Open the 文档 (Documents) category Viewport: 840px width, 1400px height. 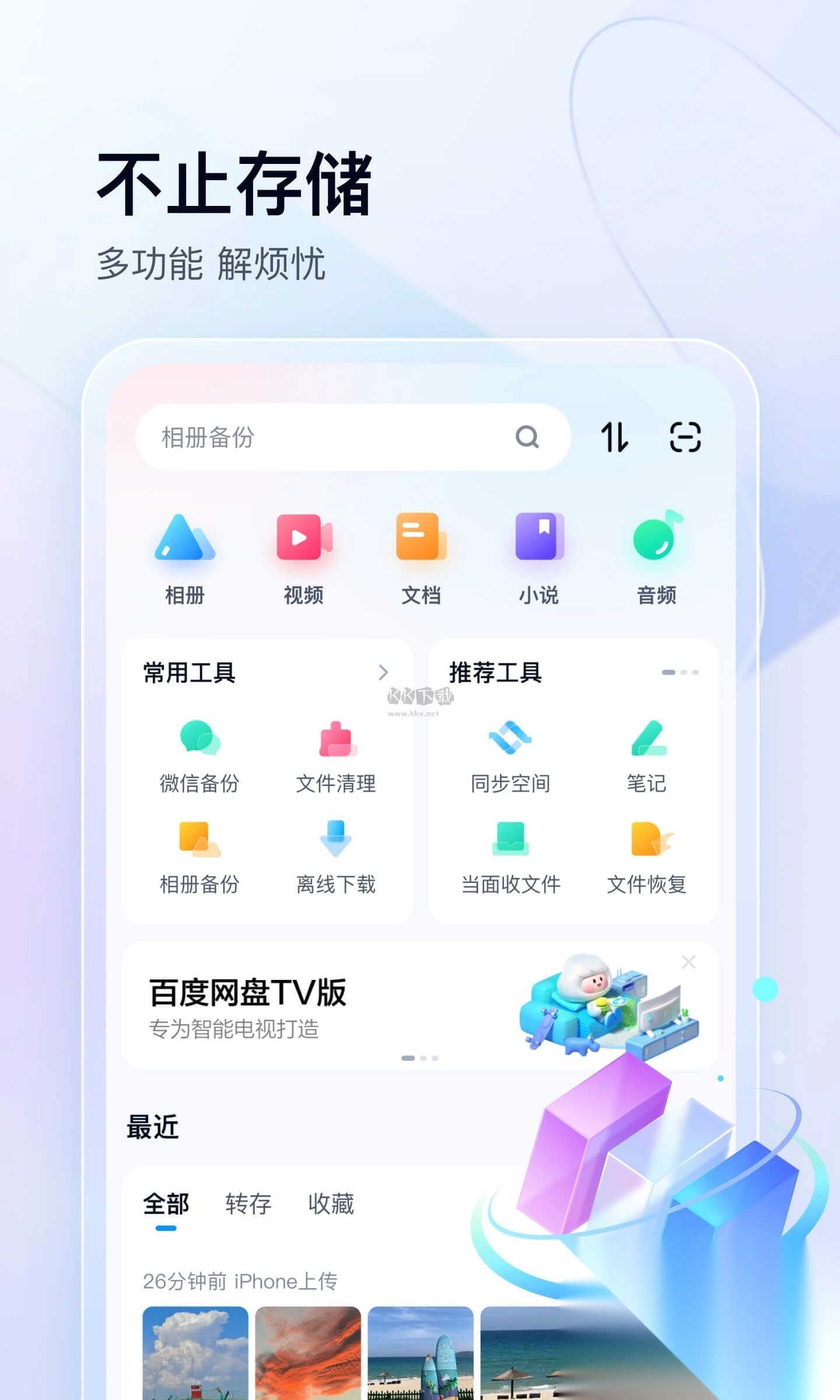click(x=421, y=557)
